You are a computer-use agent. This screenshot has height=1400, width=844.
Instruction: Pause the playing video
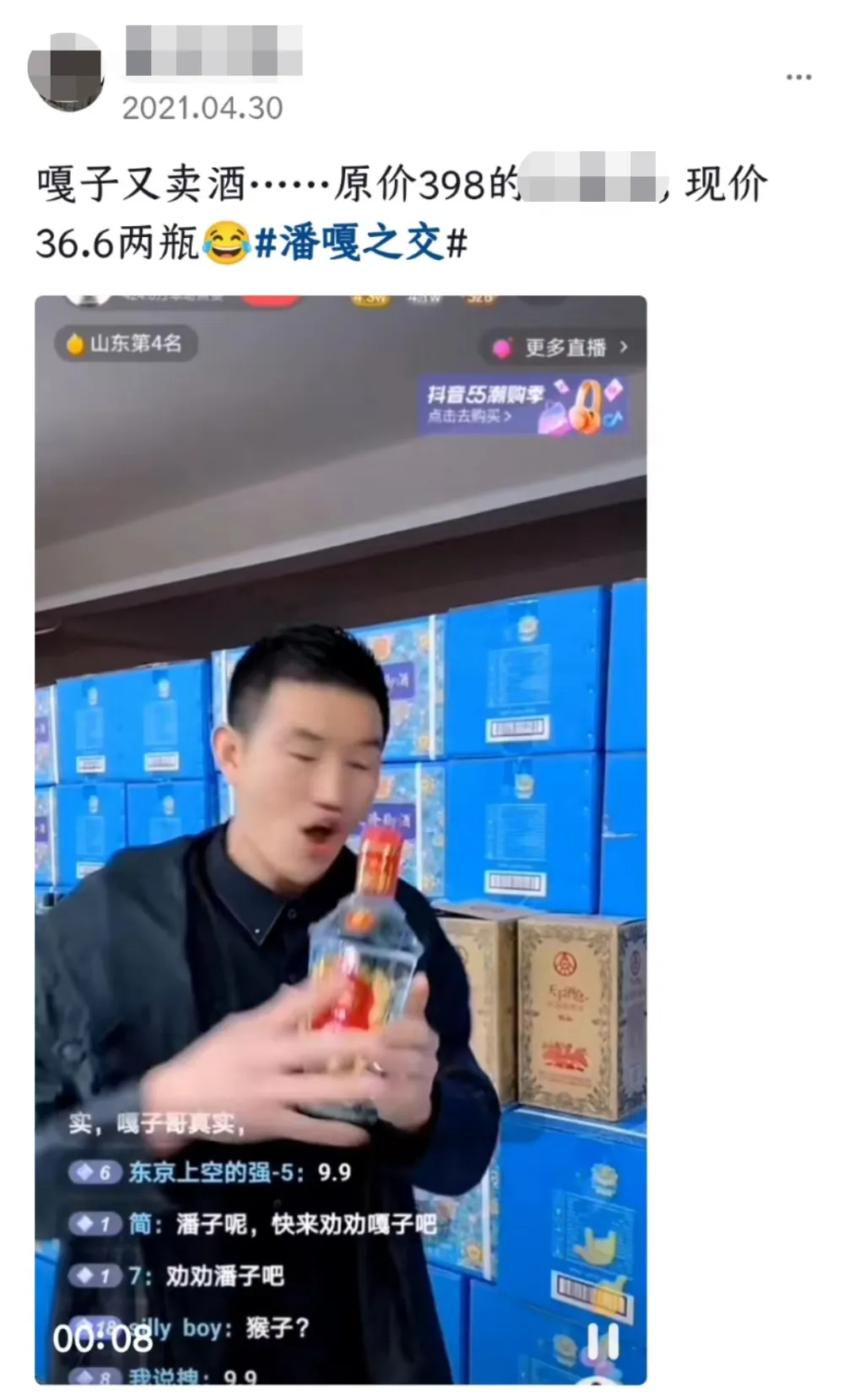pyautogui.click(x=603, y=1341)
